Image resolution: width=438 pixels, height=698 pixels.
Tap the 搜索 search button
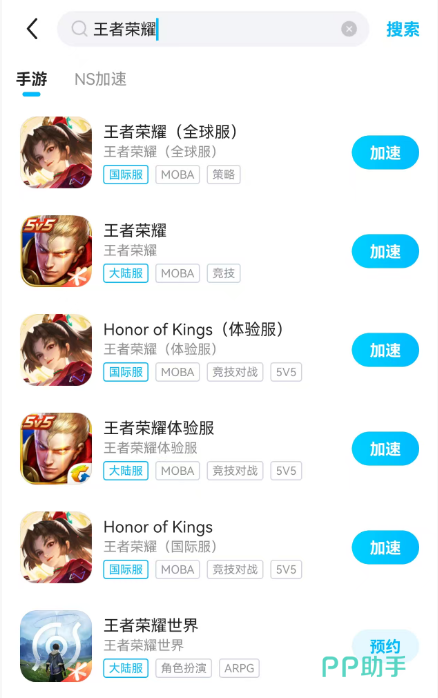tap(402, 29)
